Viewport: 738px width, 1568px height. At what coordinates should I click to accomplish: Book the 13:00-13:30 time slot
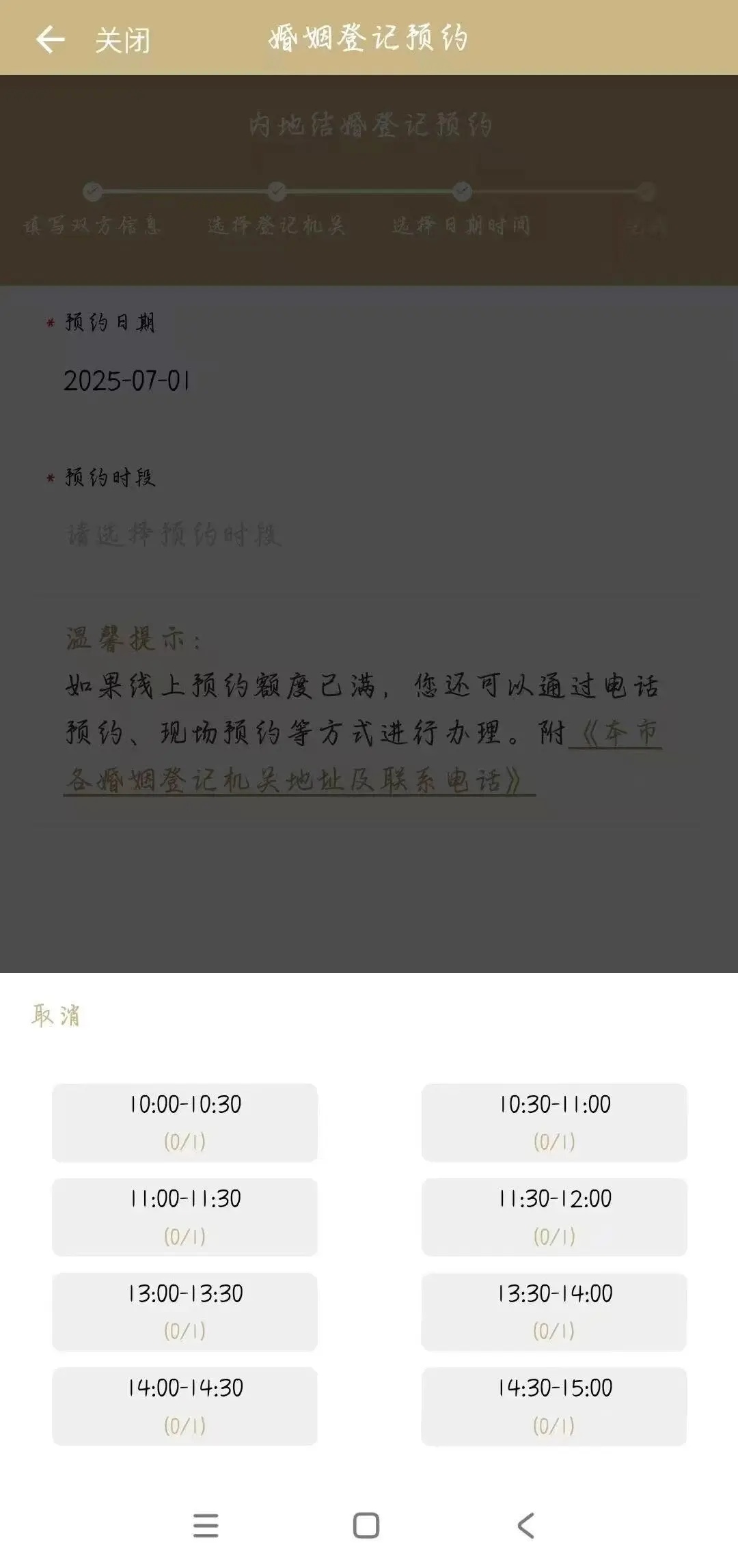[x=184, y=1312]
